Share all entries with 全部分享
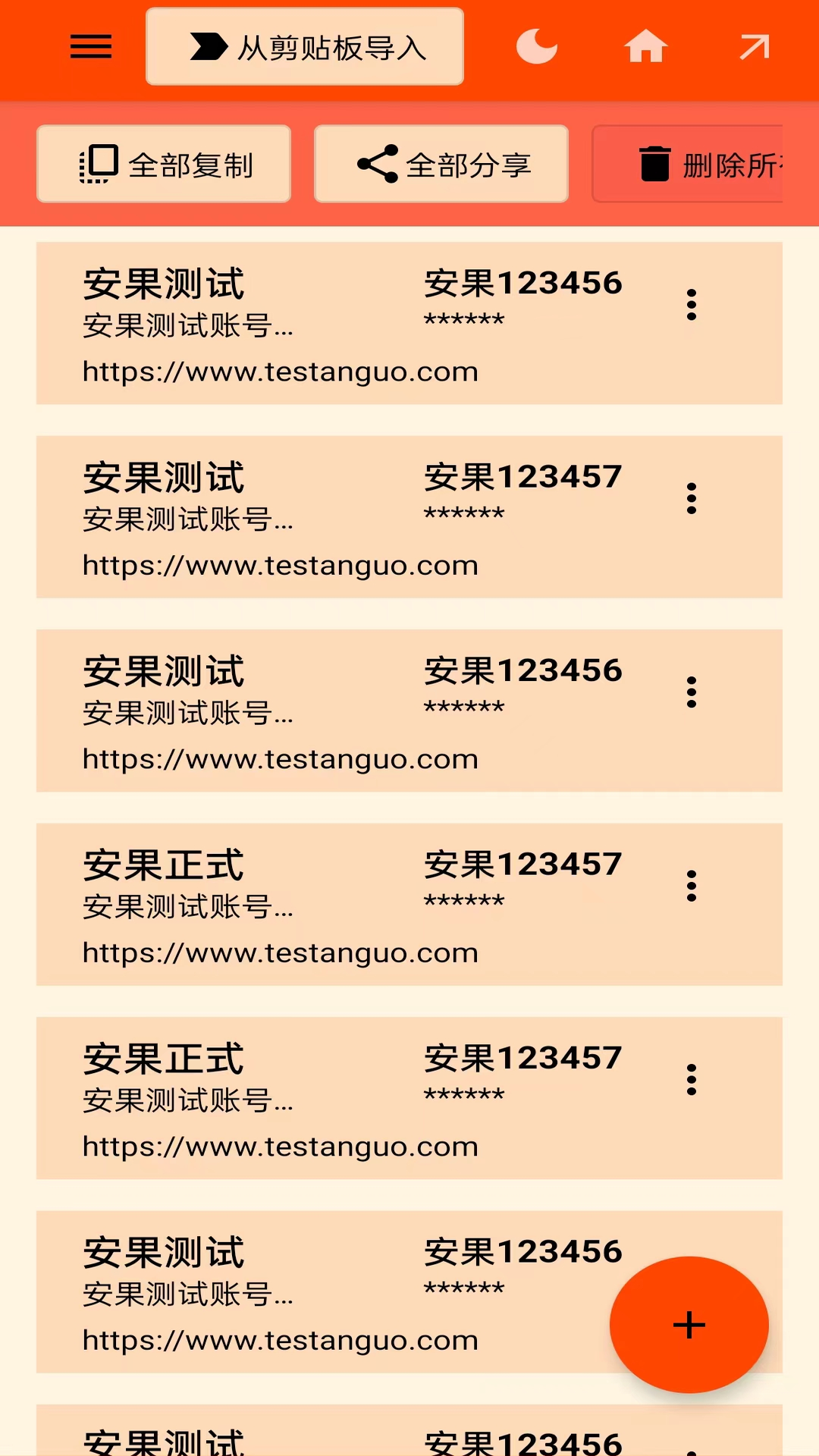This screenshot has height=1456, width=819. [441, 164]
